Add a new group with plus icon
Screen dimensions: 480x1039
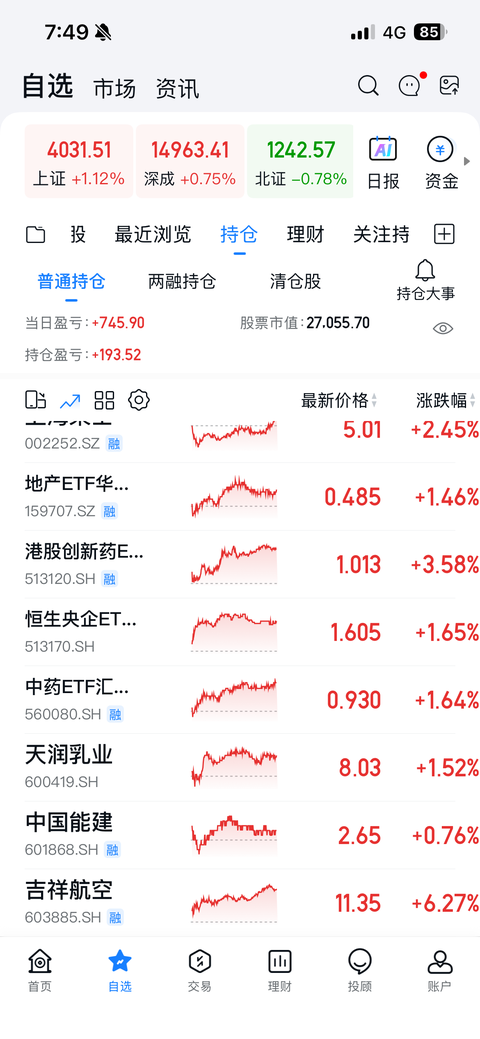pos(444,233)
